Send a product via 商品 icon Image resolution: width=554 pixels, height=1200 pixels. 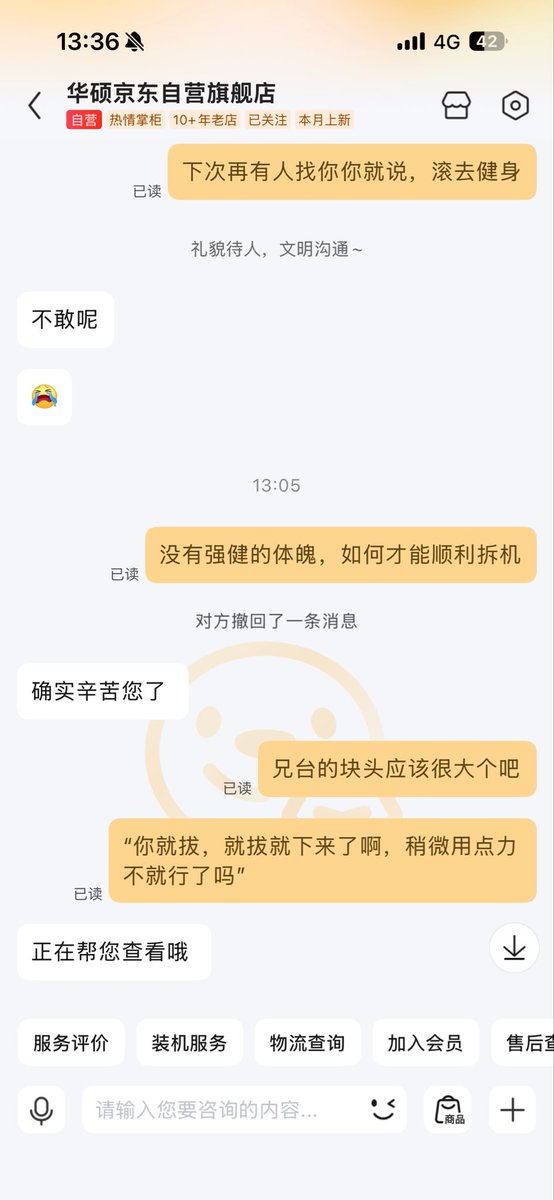tap(448, 1110)
